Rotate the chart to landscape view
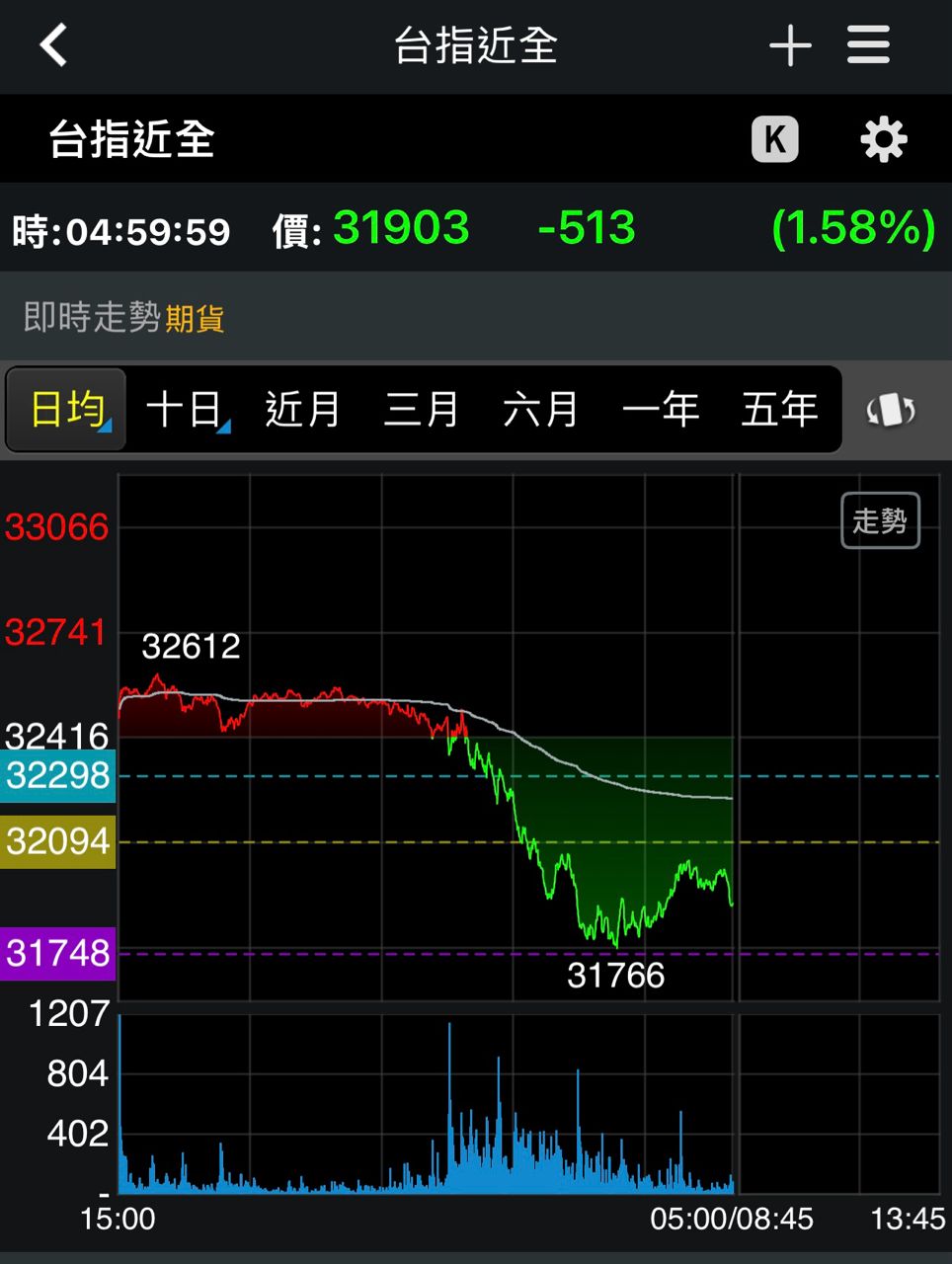The image size is (952, 1264). click(x=890, y=410)
